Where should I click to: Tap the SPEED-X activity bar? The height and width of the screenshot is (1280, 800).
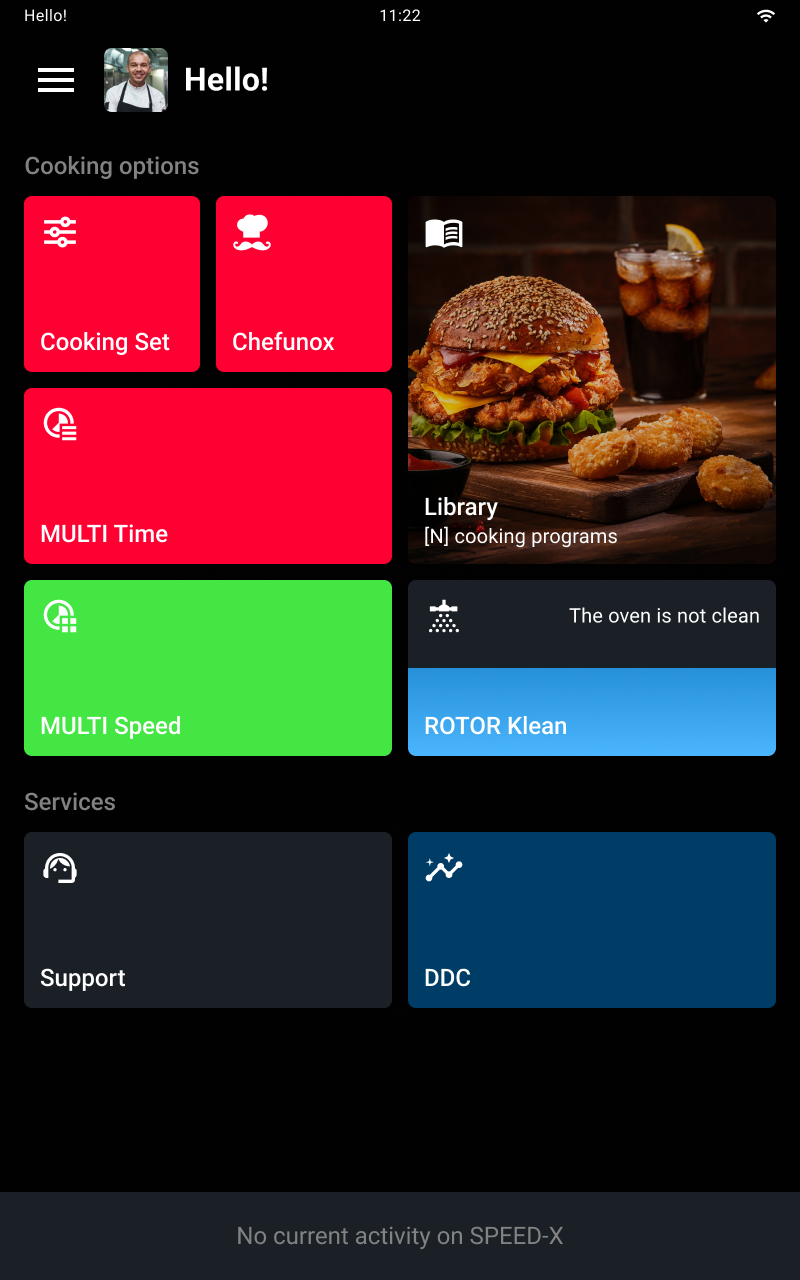coord(400,1236)
